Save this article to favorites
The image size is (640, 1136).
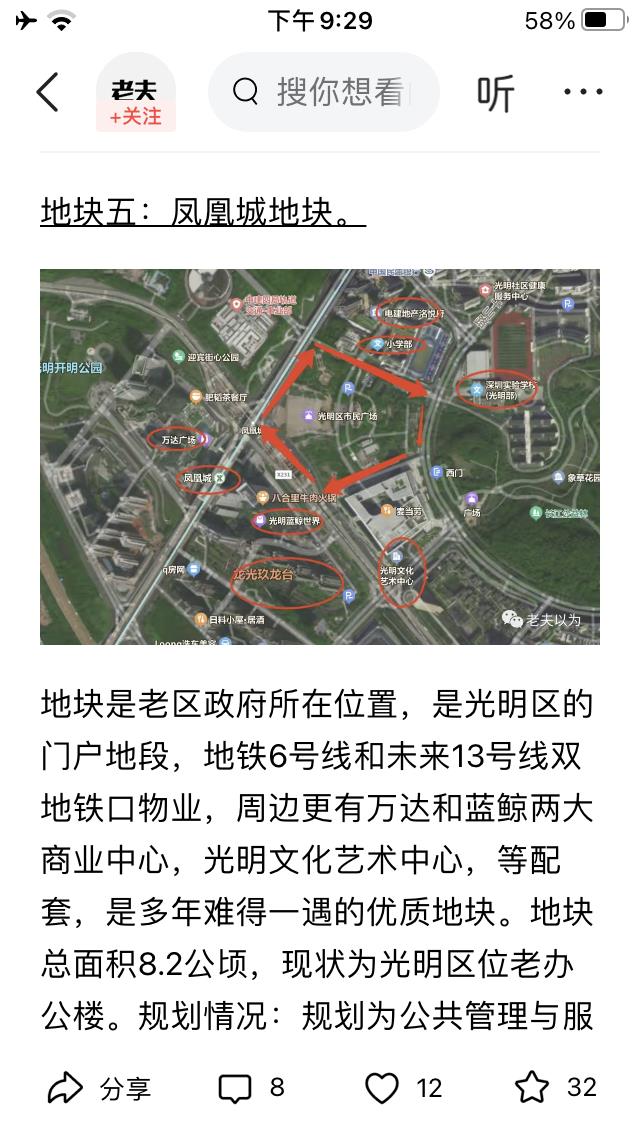point(555,1088)
